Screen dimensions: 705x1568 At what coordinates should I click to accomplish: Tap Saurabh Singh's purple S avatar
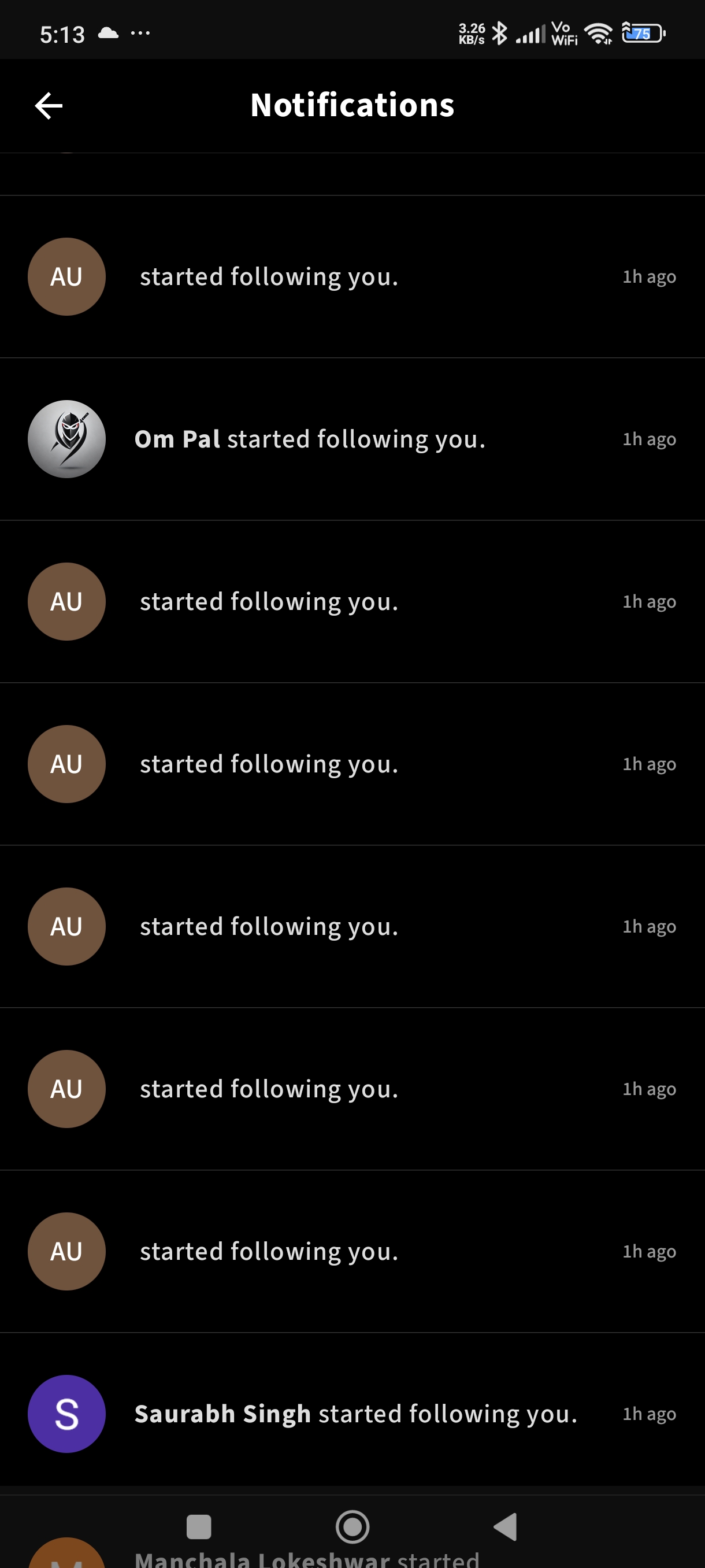[x=67, y=1414]
